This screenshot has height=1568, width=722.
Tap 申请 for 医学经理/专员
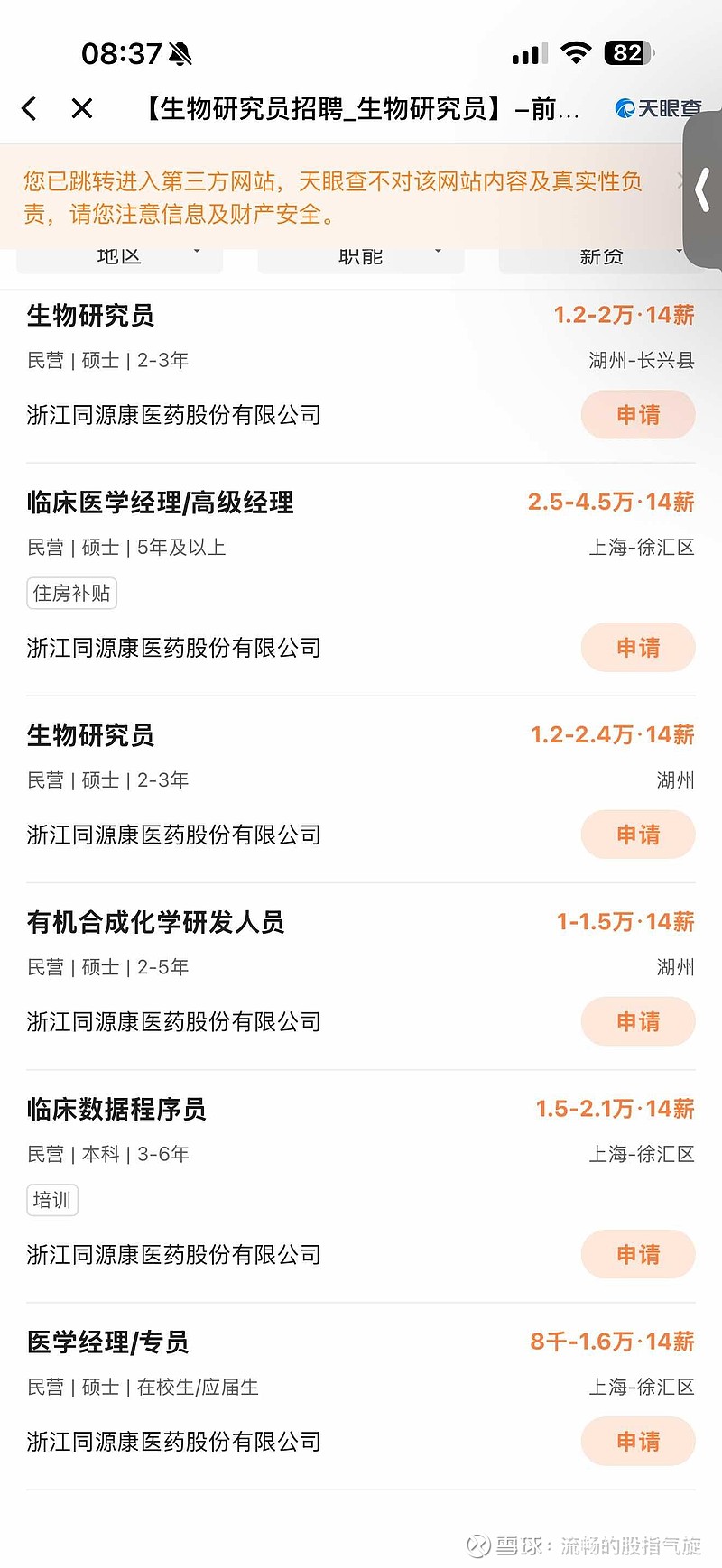(638, 1442)
